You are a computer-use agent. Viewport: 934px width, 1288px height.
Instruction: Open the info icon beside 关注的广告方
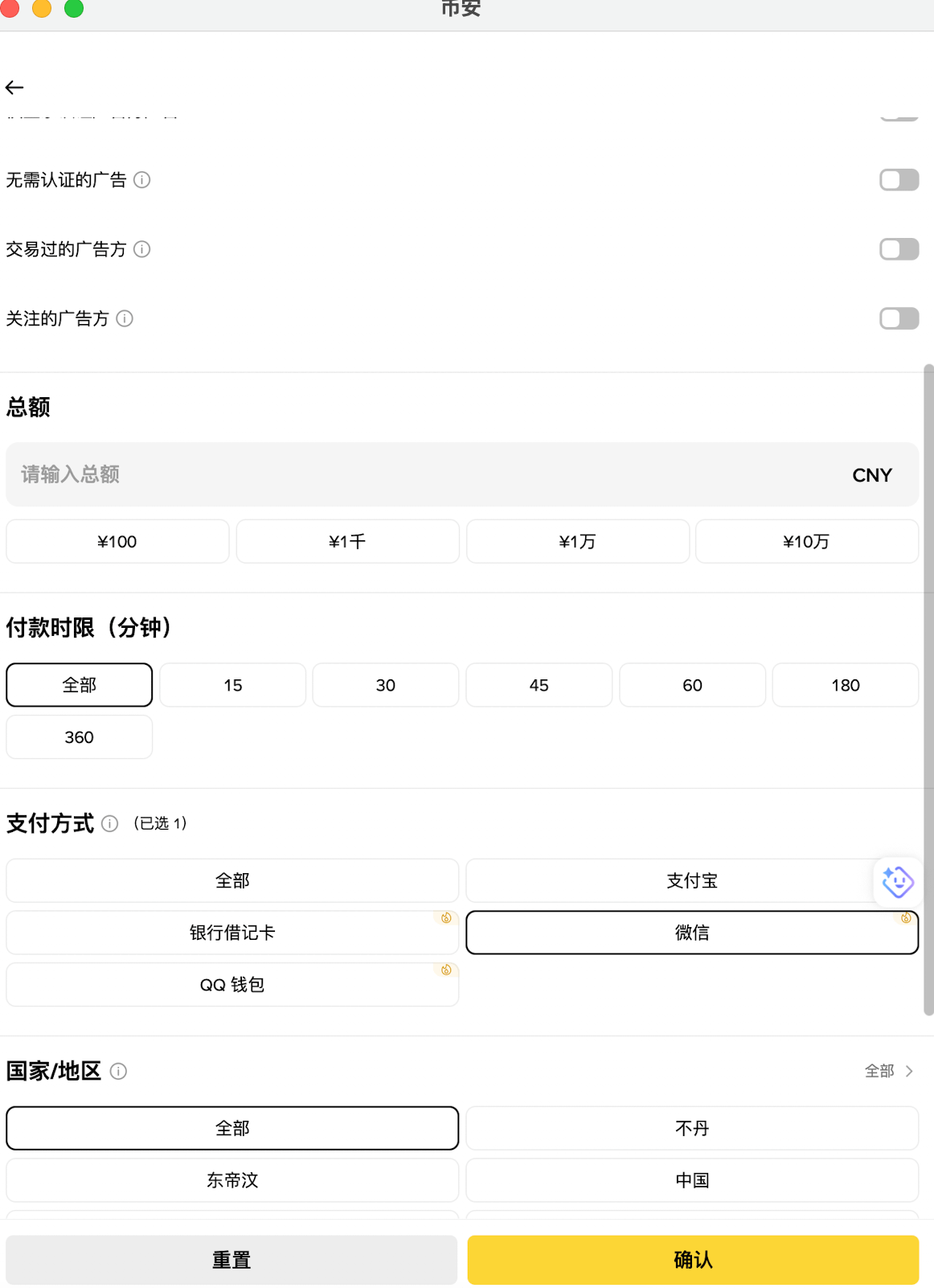pos(124,319)
